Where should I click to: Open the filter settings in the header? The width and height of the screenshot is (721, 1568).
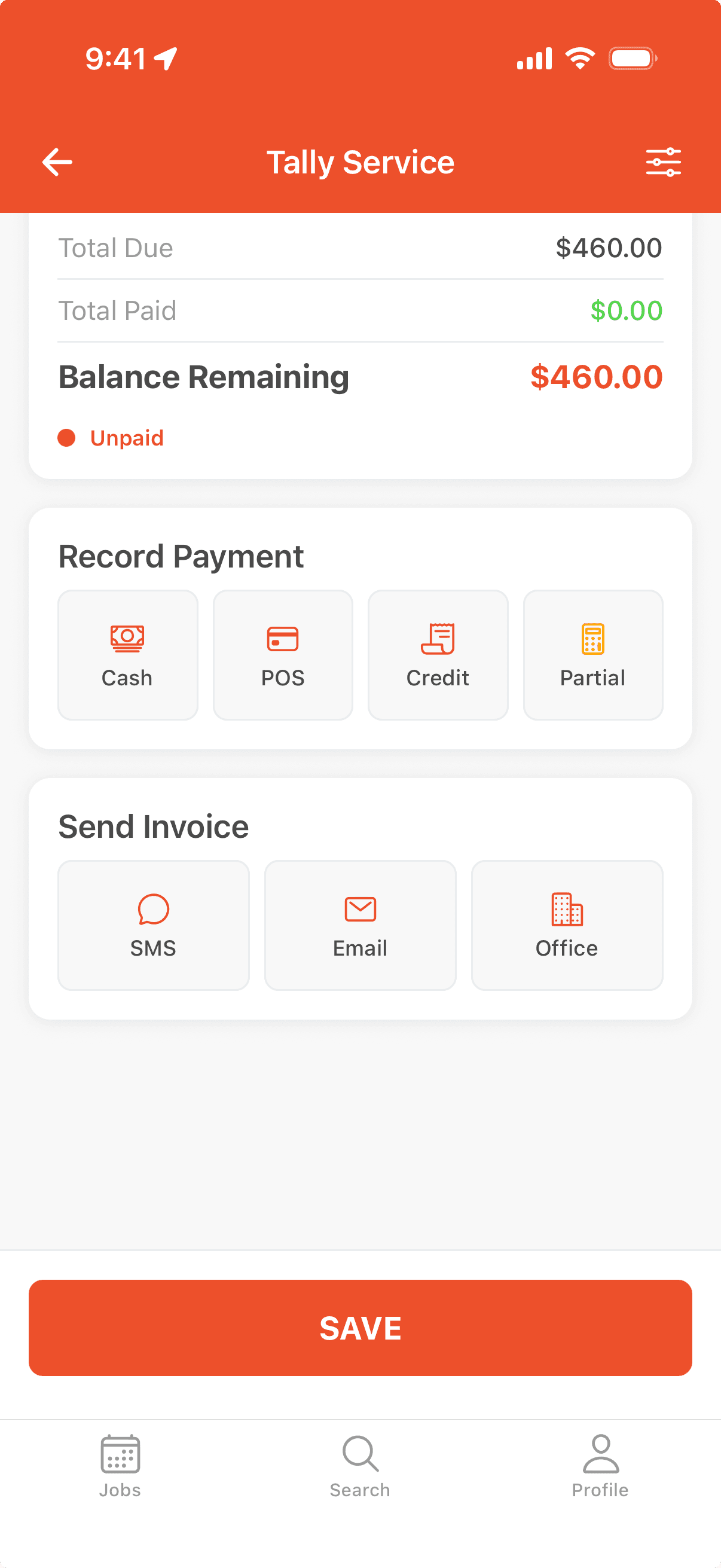(x=662, y=161)
